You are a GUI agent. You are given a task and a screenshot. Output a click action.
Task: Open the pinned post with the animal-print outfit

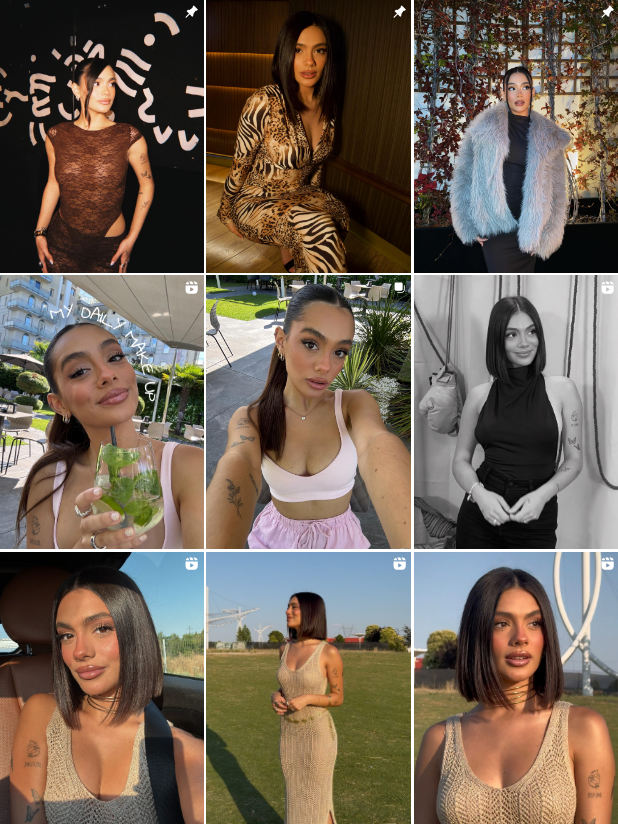click(308, 136)
